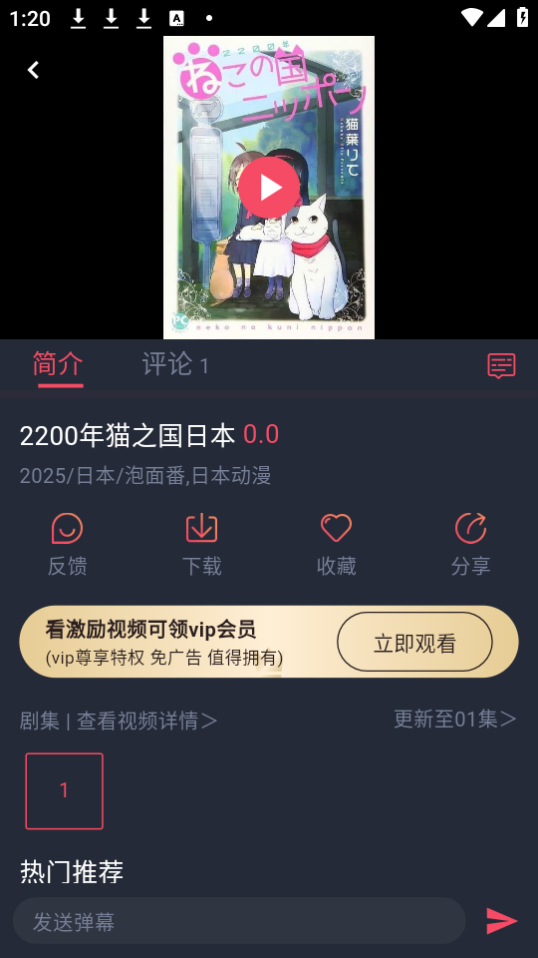Toggle the danmaku icon beside the tabs
This screenshot has width=538, height=958.
coord(501,365)
